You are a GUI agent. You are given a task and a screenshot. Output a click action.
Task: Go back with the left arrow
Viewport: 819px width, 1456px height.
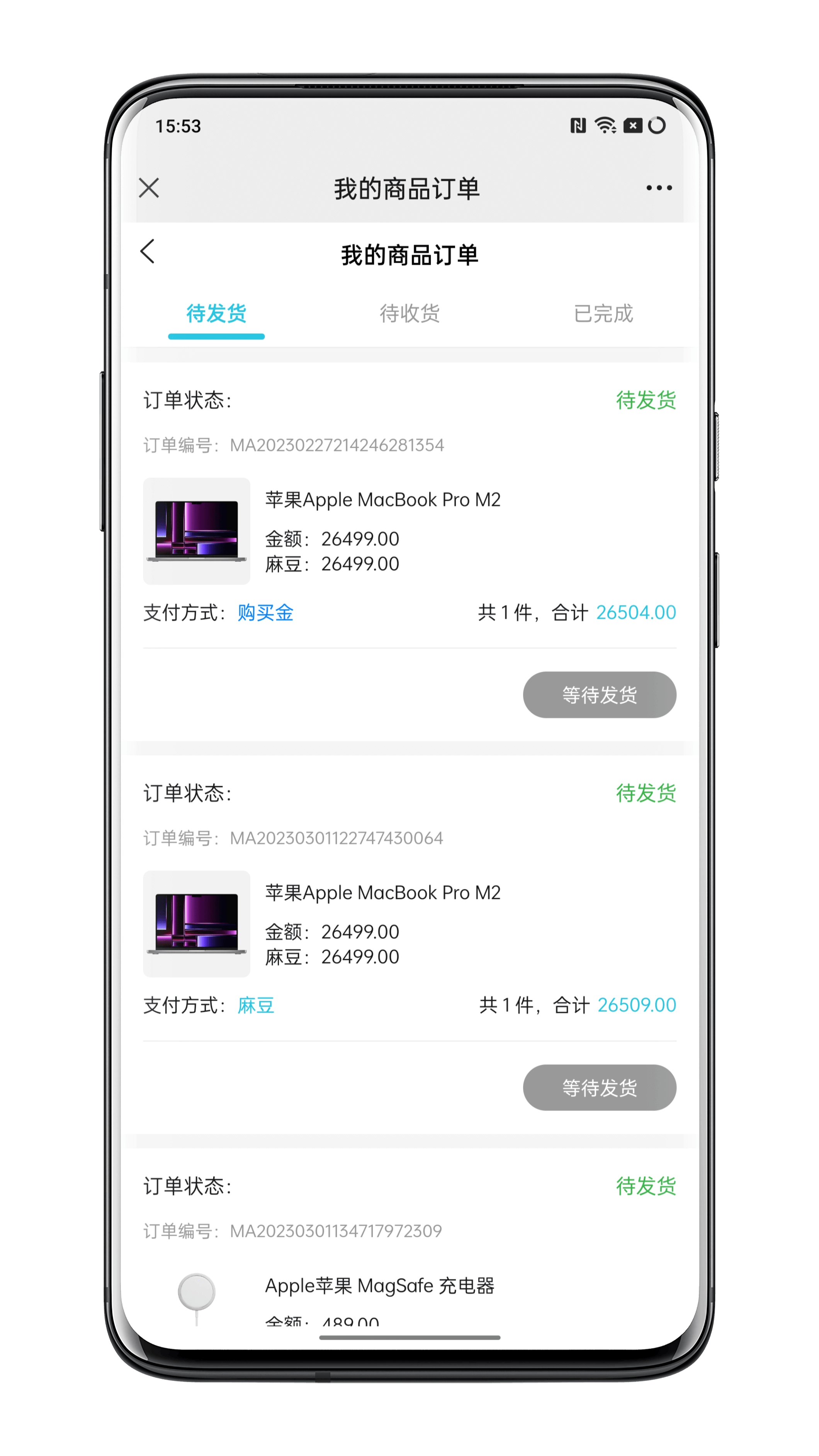point(148,251)
